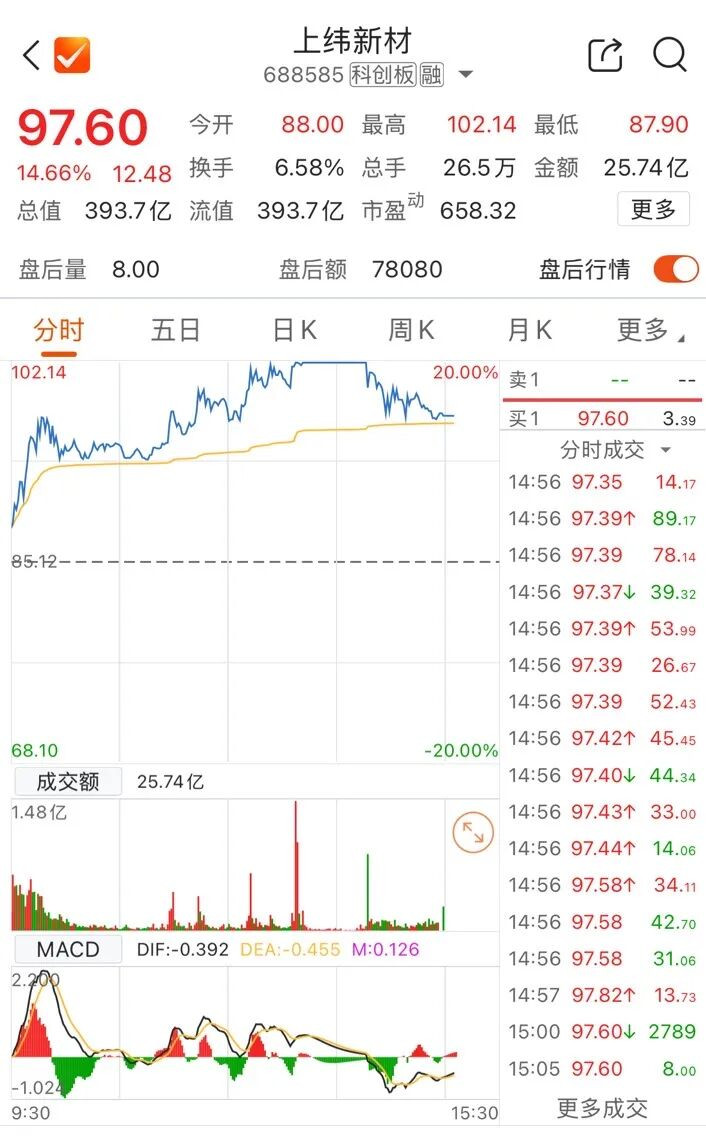This screenshot has height=1142, width=706.
Task: Tap the 更多 button for more quote data
Action: [x=653, y=209]
